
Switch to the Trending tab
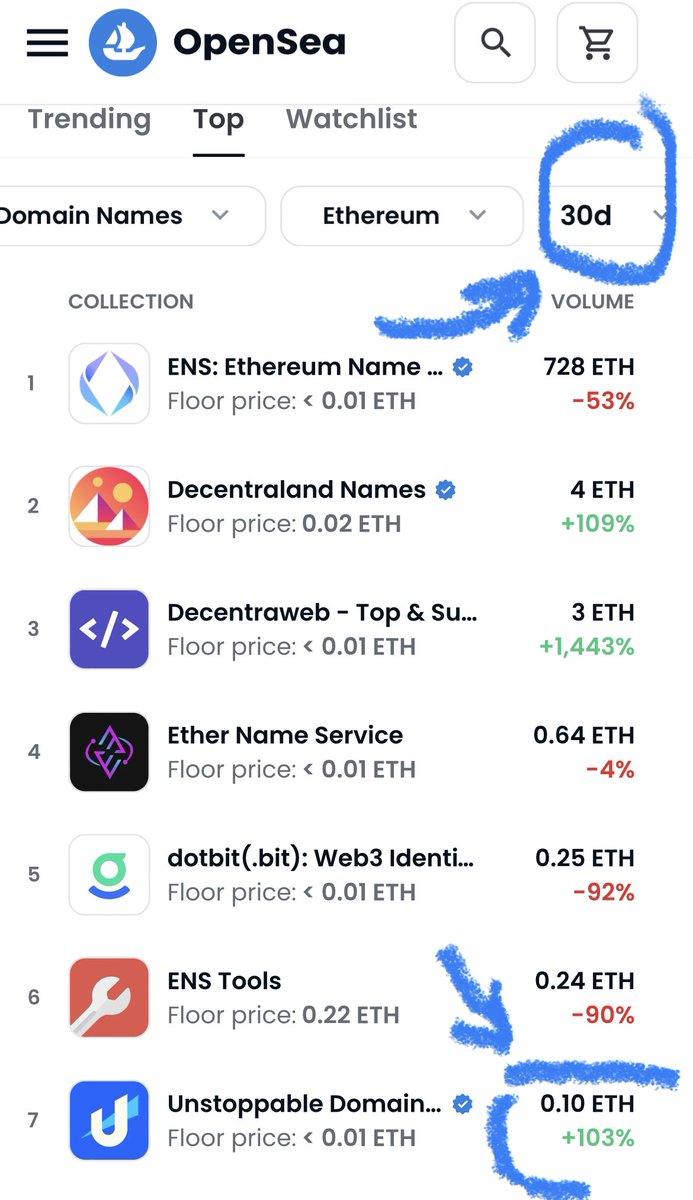(89, 119)
